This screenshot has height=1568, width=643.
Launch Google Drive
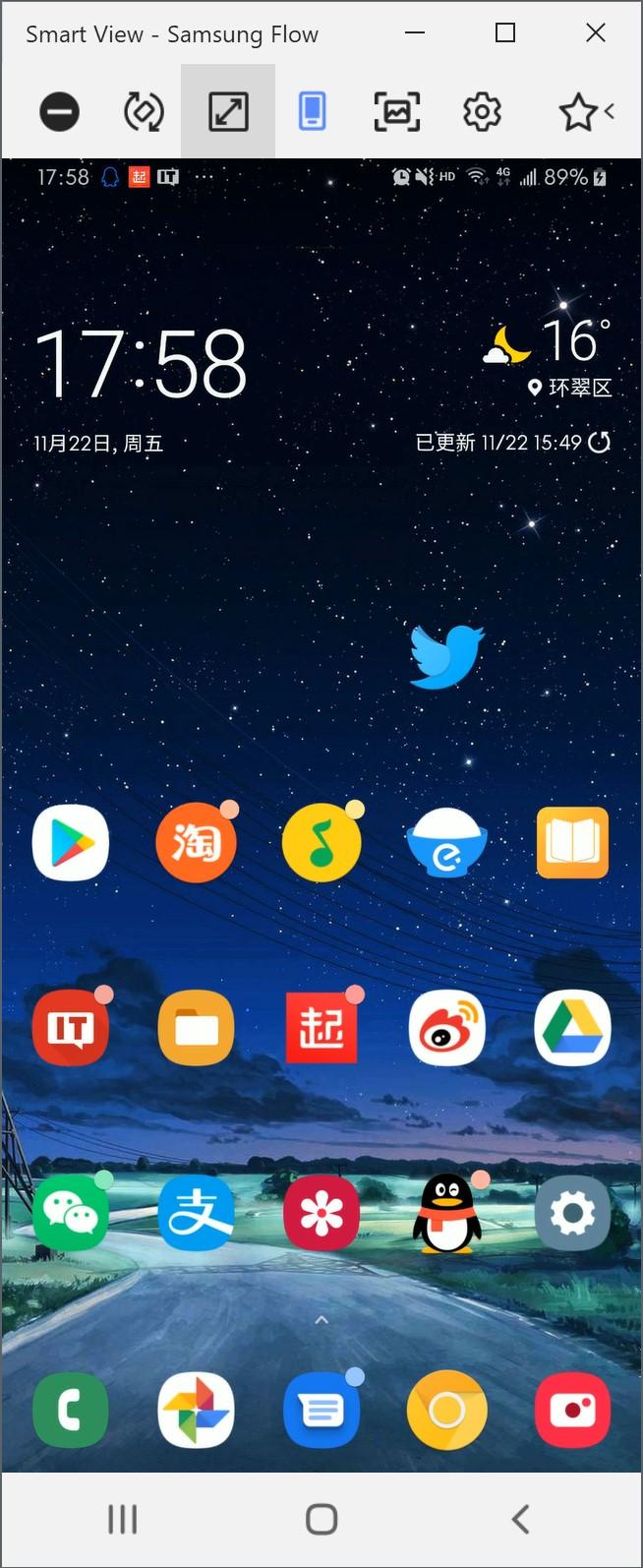point(572,1028)
